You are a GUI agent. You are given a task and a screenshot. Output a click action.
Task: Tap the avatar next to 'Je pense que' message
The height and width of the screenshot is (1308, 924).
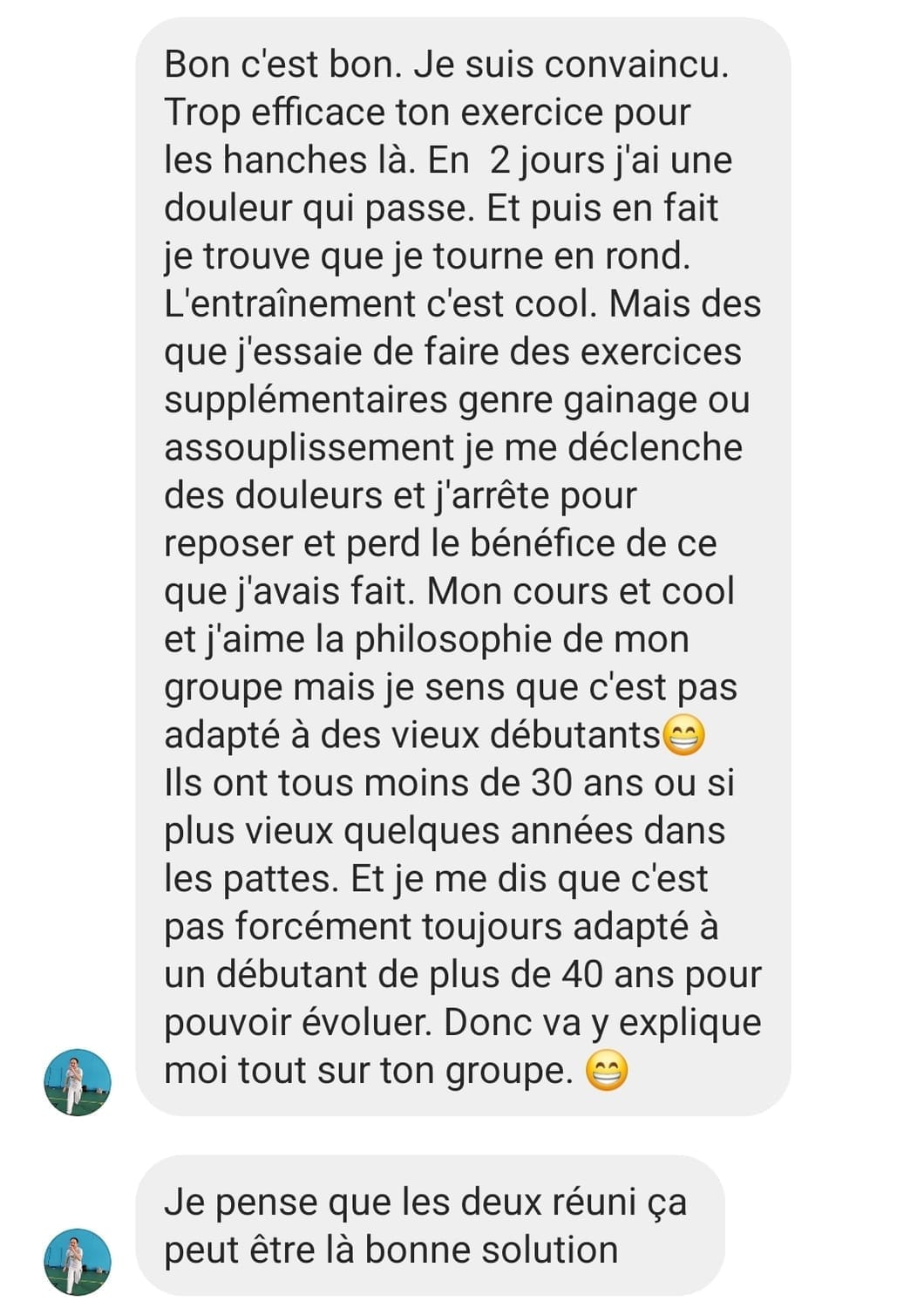pyautogui.click(x=78, y=1262)
